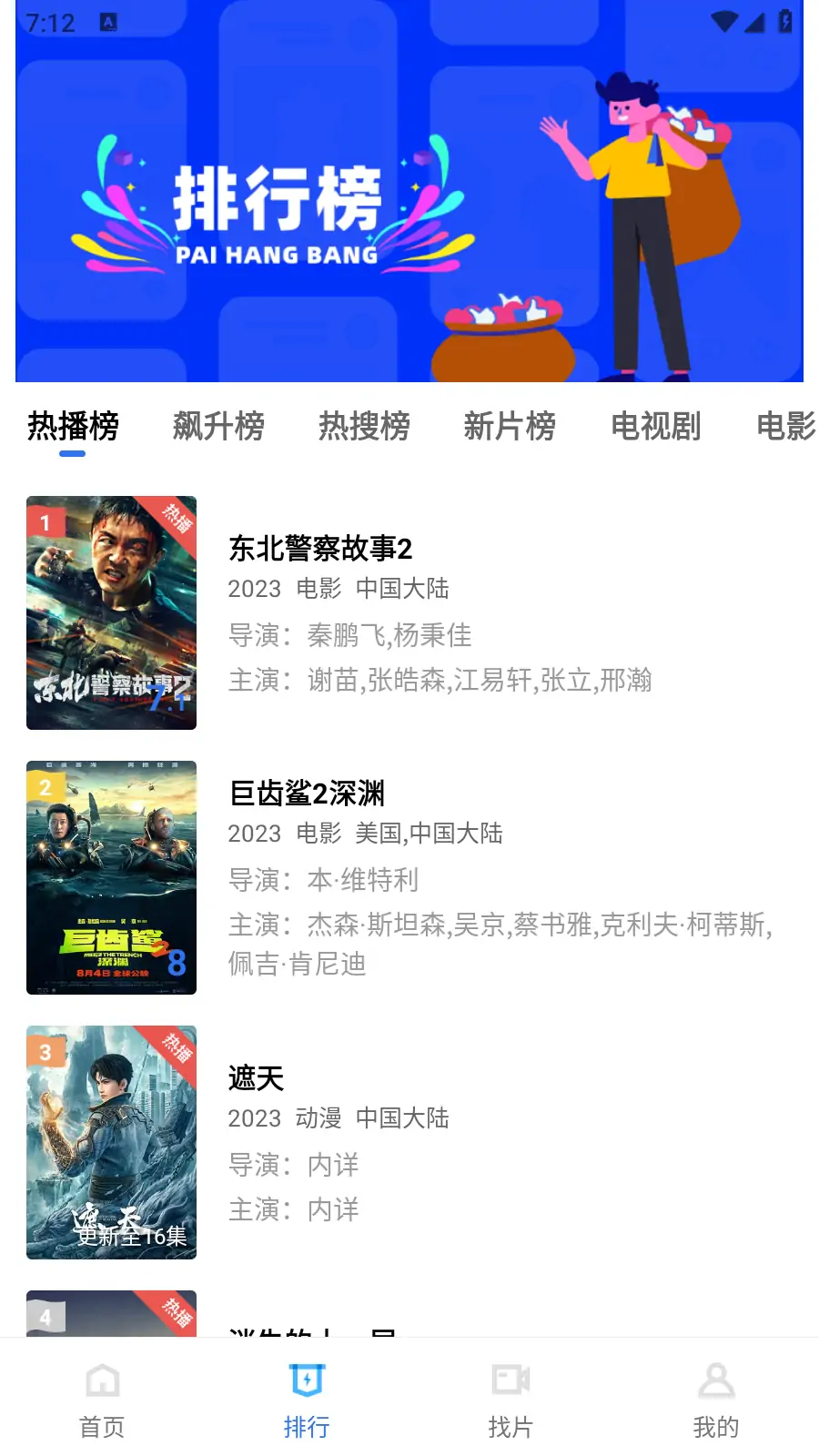Open the partially visible 电影 tab

(787, 427)
